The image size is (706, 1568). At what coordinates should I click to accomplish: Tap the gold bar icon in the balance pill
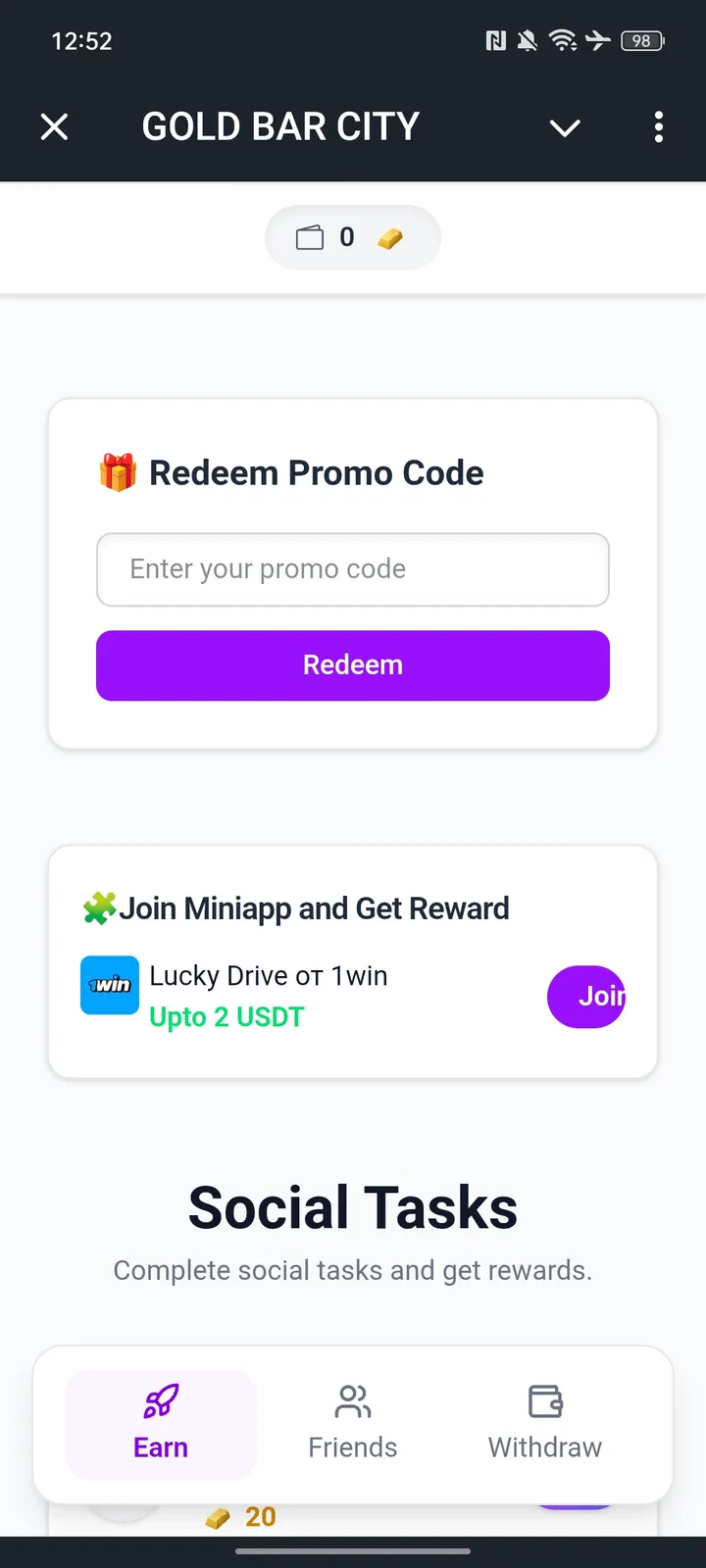389,237
